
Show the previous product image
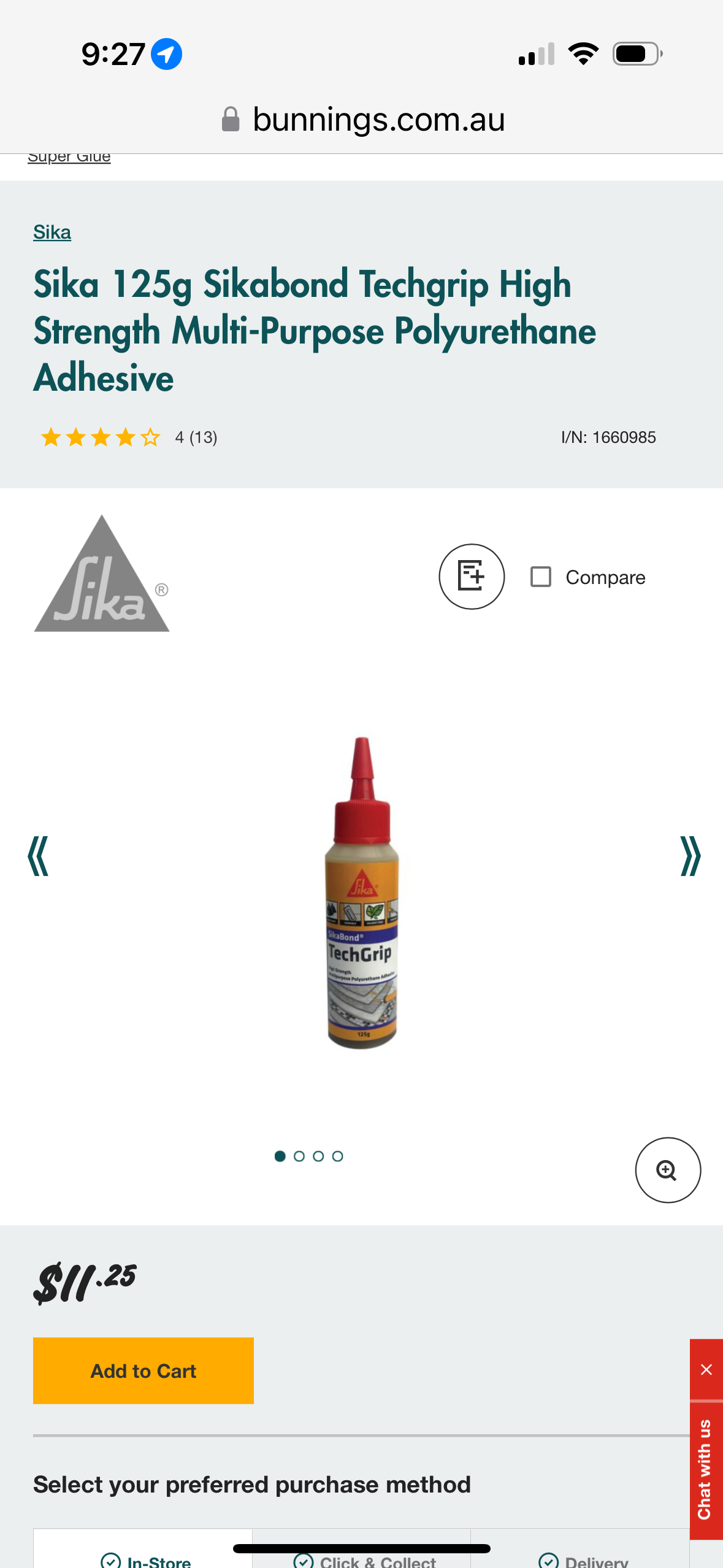[38, 856]
